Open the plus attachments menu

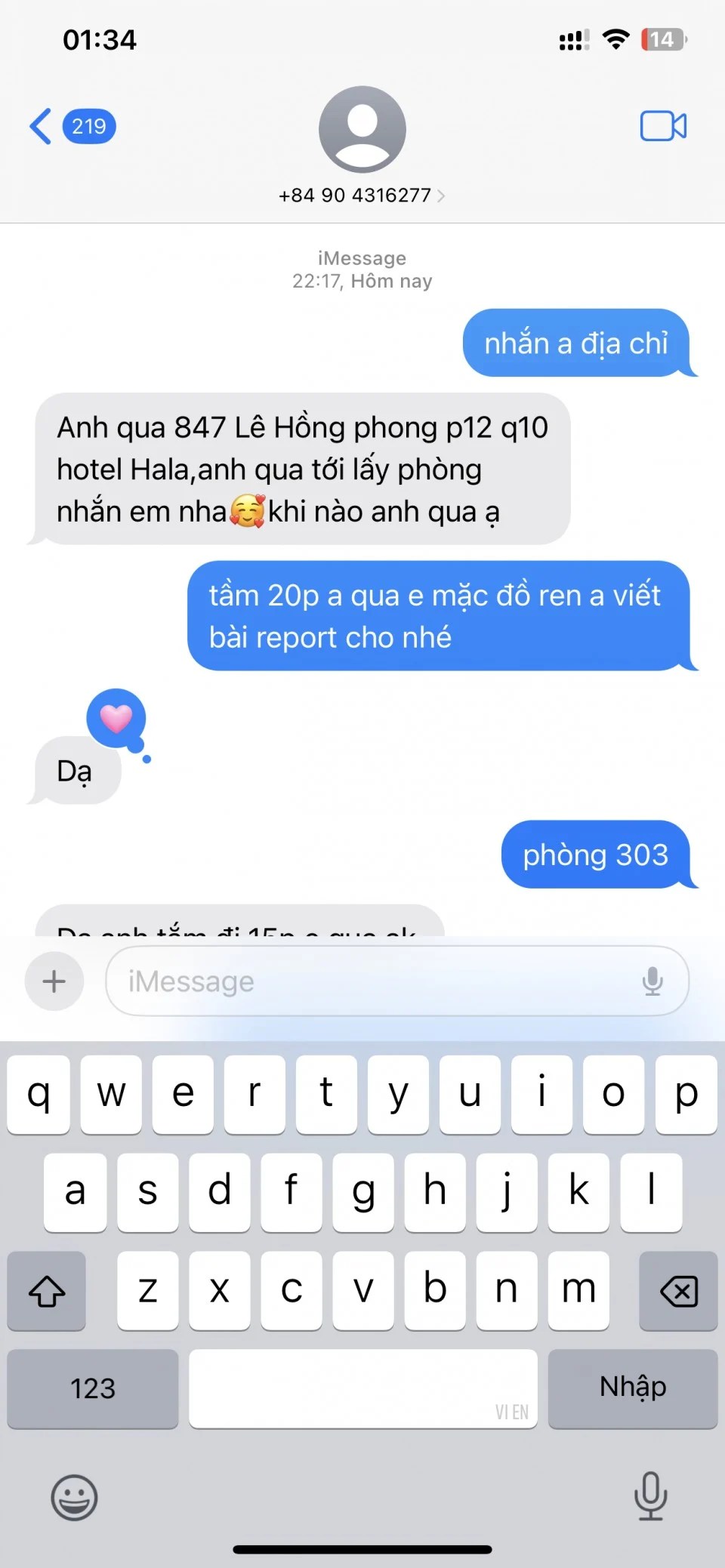click(x=54, y=981)
